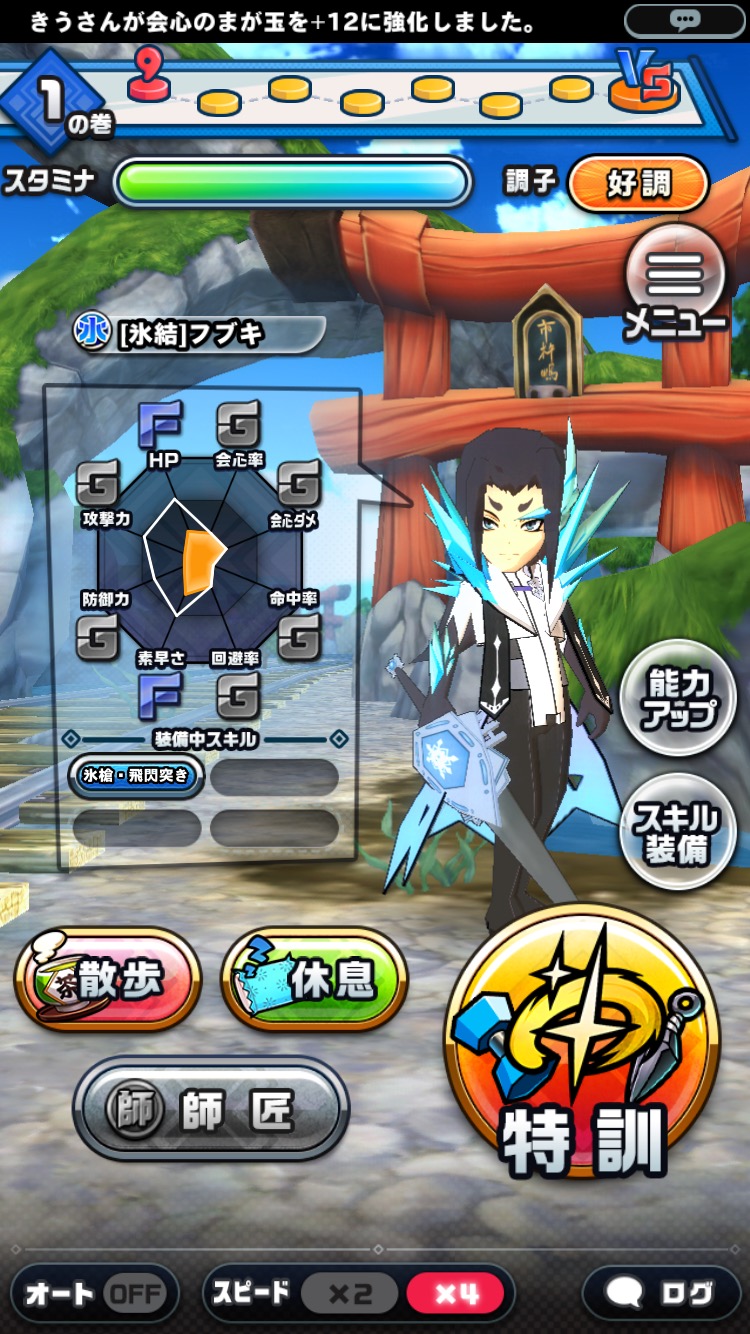The height and width of the screenshot is (1334, 750).
Task: Open the 師匠 master button
Action: point(211,1110)
